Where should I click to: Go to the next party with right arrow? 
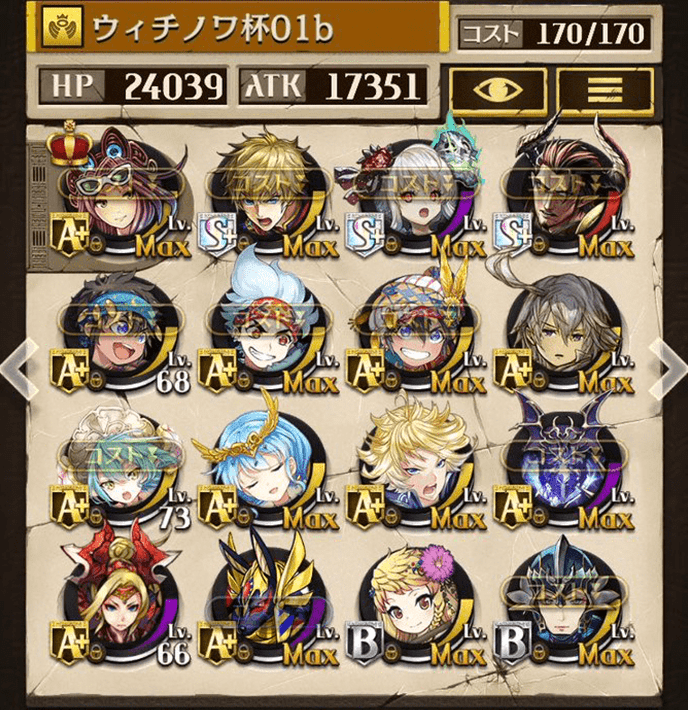(x=667, y=366)
